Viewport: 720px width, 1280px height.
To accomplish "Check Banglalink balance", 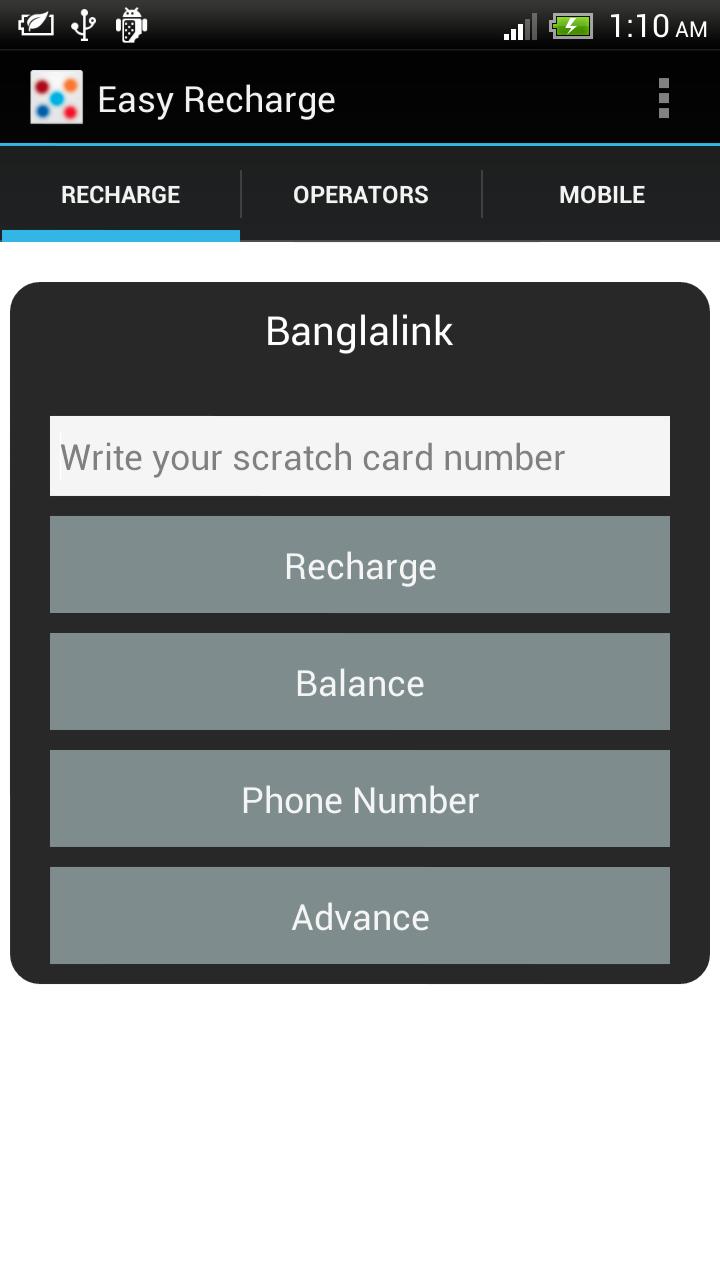I will [360, 682].
